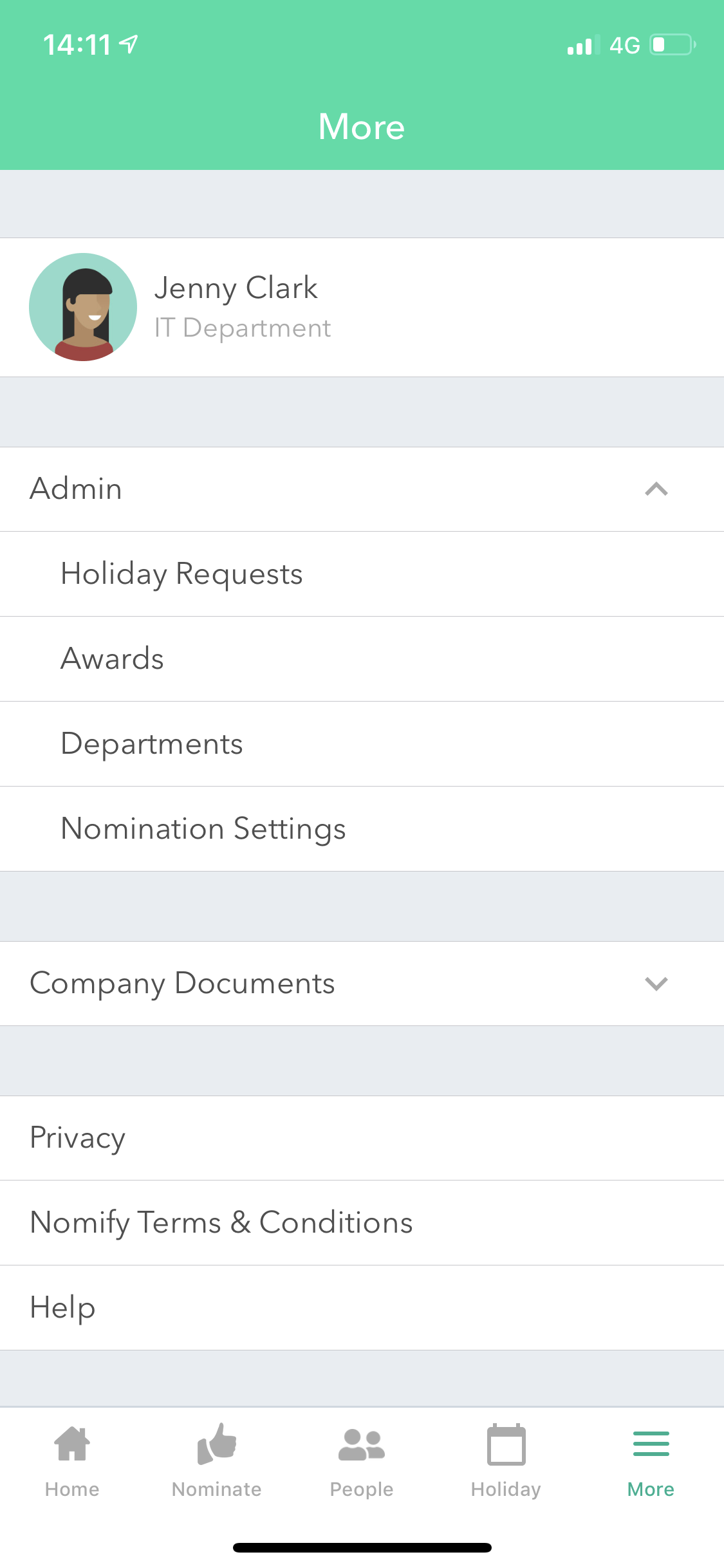The width and height of the screenshot is (724, 1568).
Task: Switch to the People tab
Action: click(362, 1461)
